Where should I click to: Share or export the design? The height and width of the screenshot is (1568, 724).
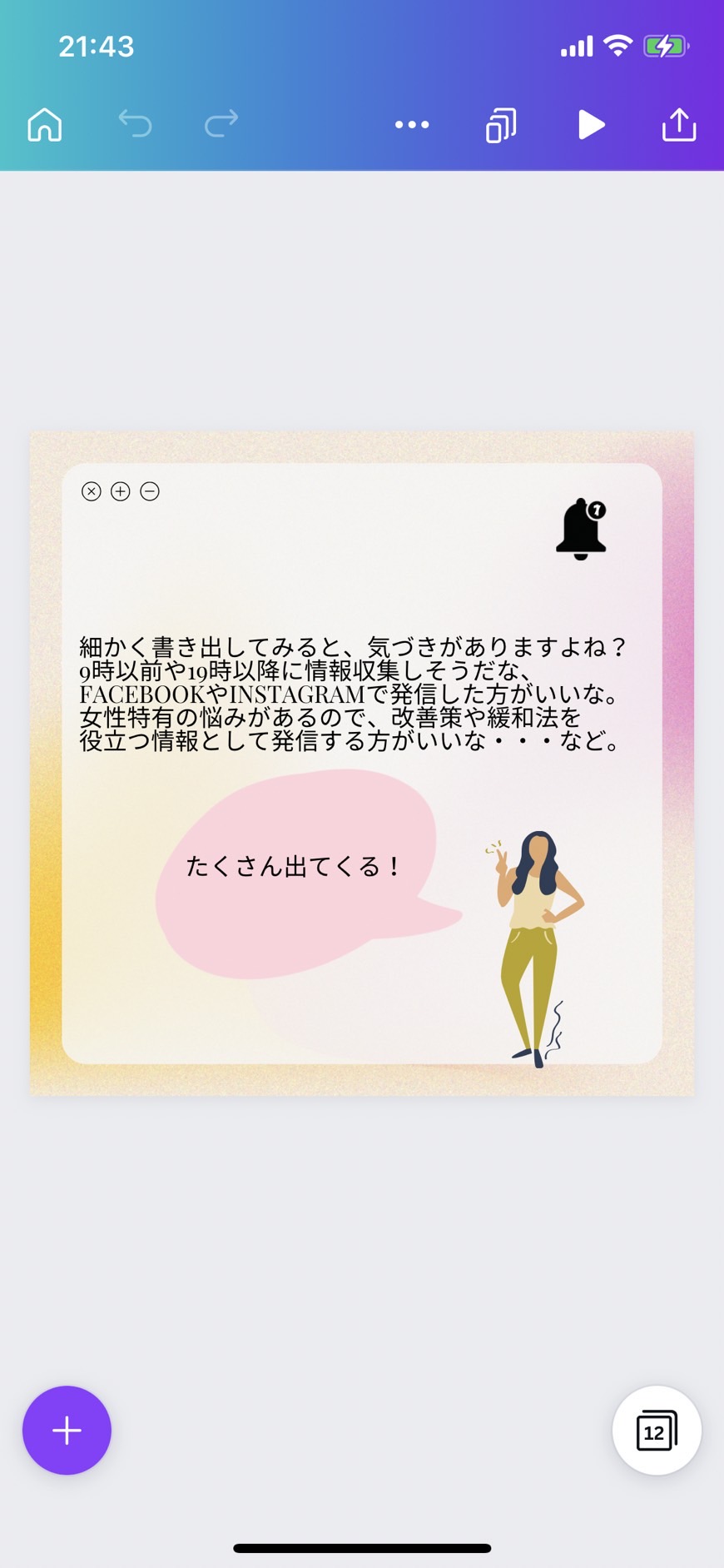pos(679,124)
